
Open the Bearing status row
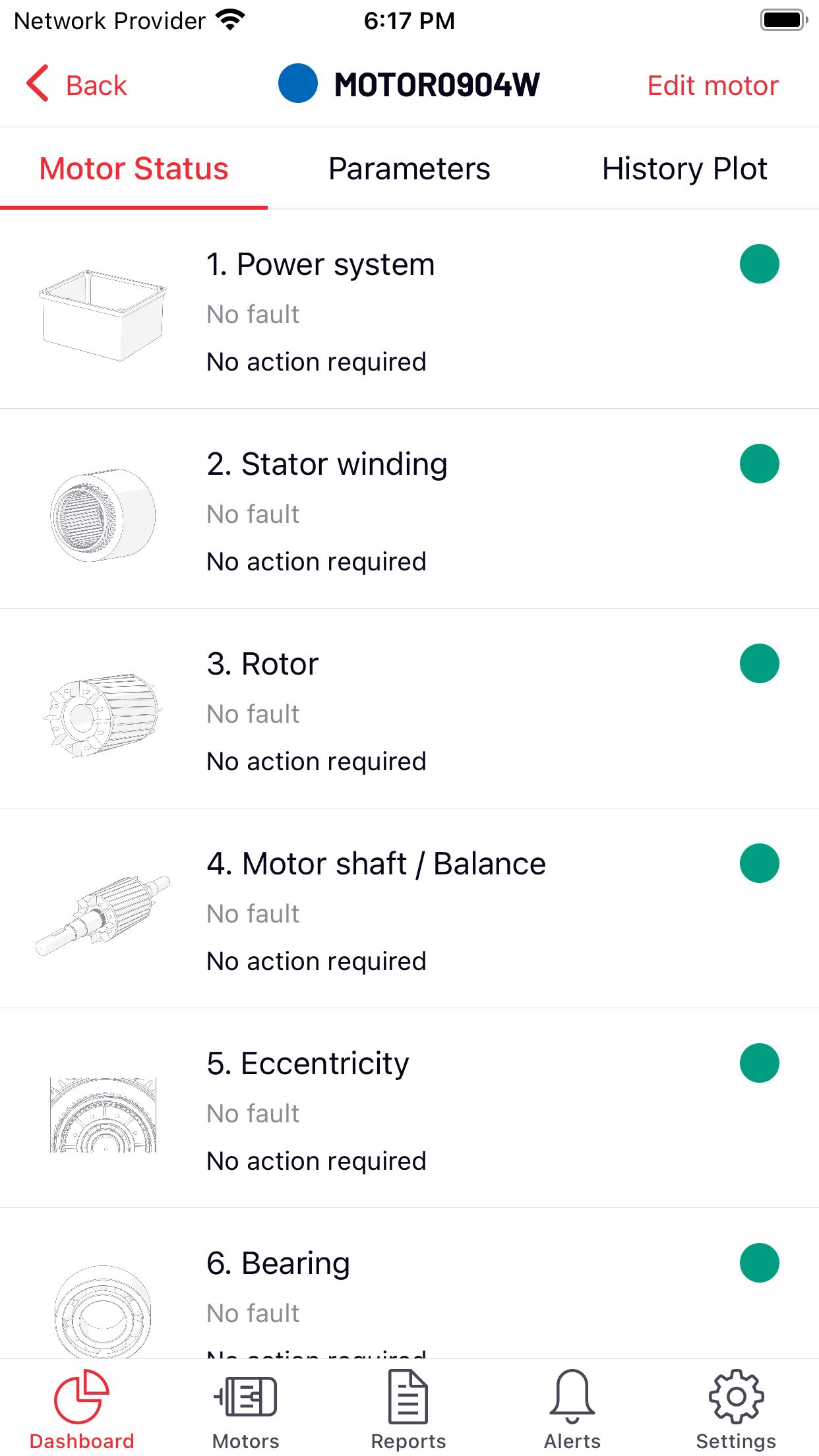click(409, 1284)
